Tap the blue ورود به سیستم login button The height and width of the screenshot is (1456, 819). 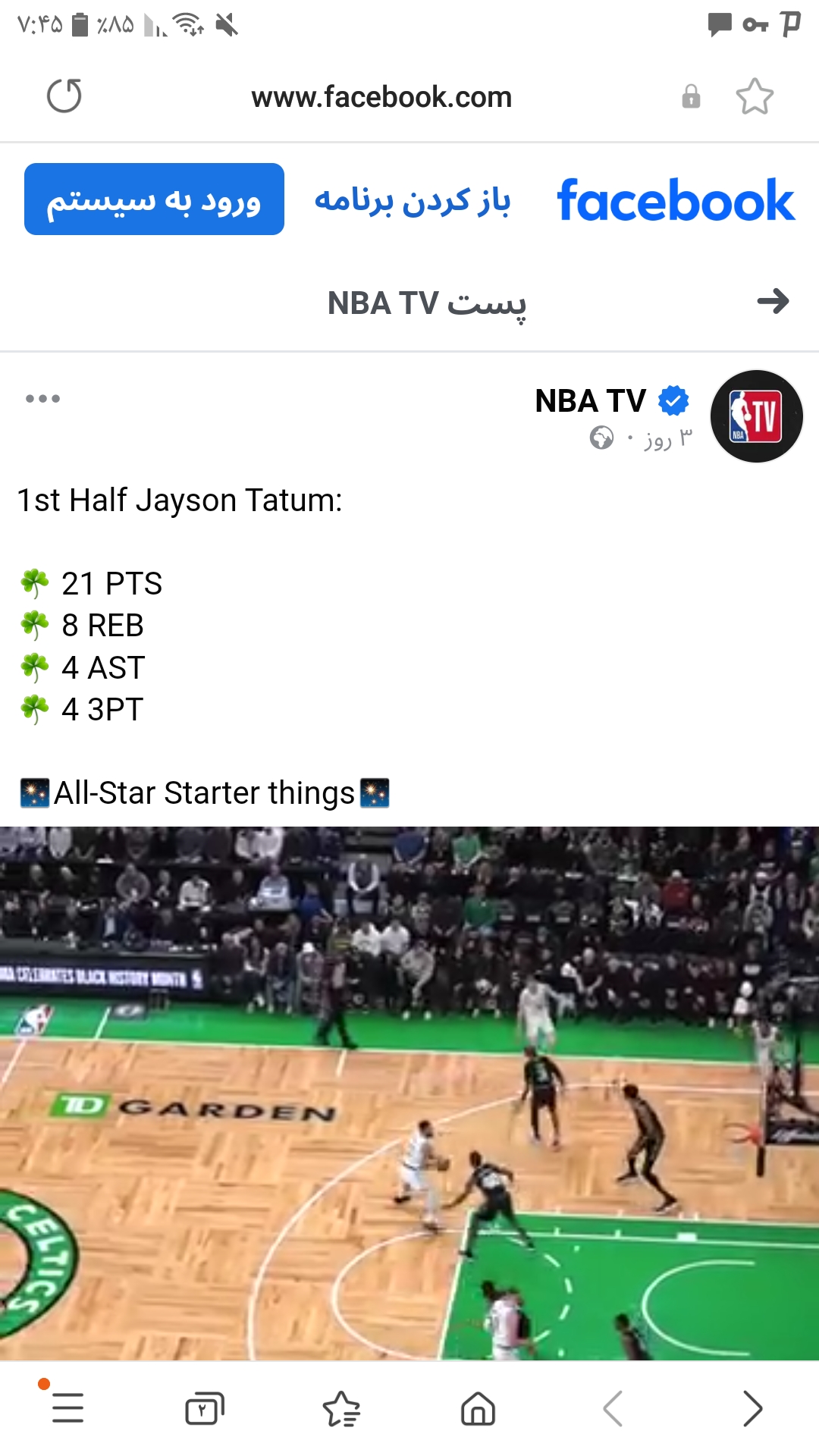tap(154, 199)
